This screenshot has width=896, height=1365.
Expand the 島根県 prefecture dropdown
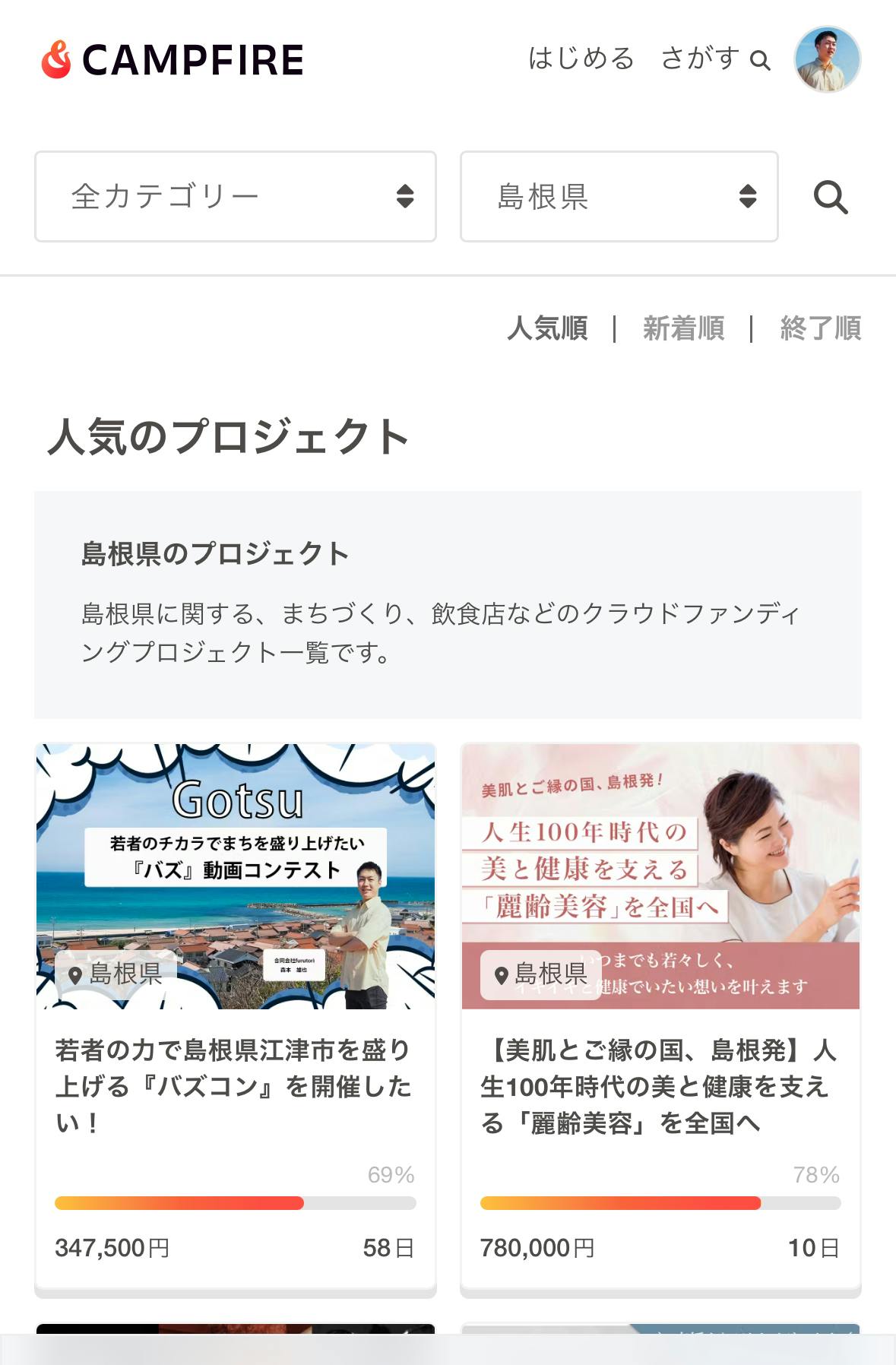(619, 197)
